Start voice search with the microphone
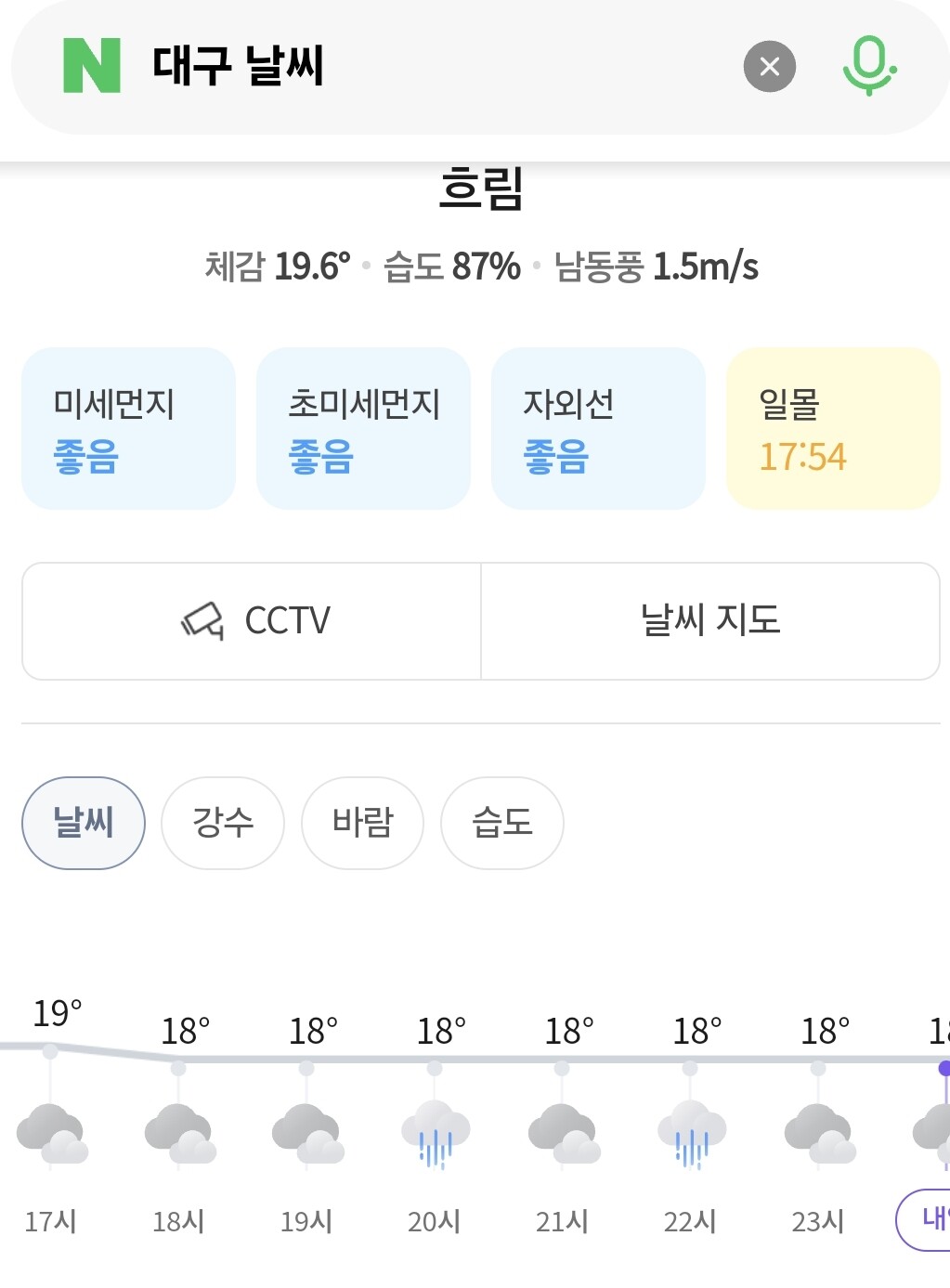 click(x=869, y=66)
